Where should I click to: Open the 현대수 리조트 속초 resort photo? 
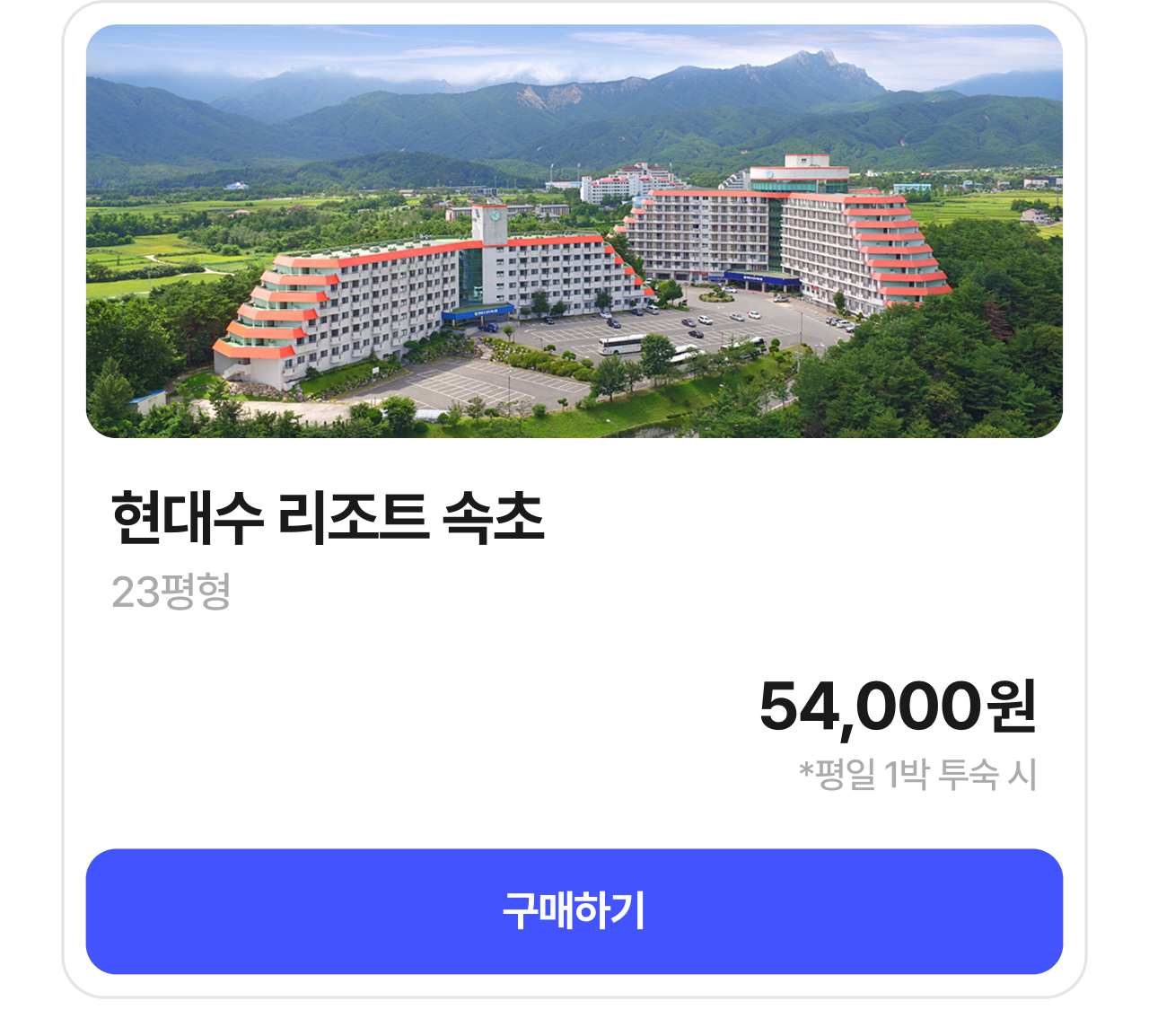pos(574,232)
